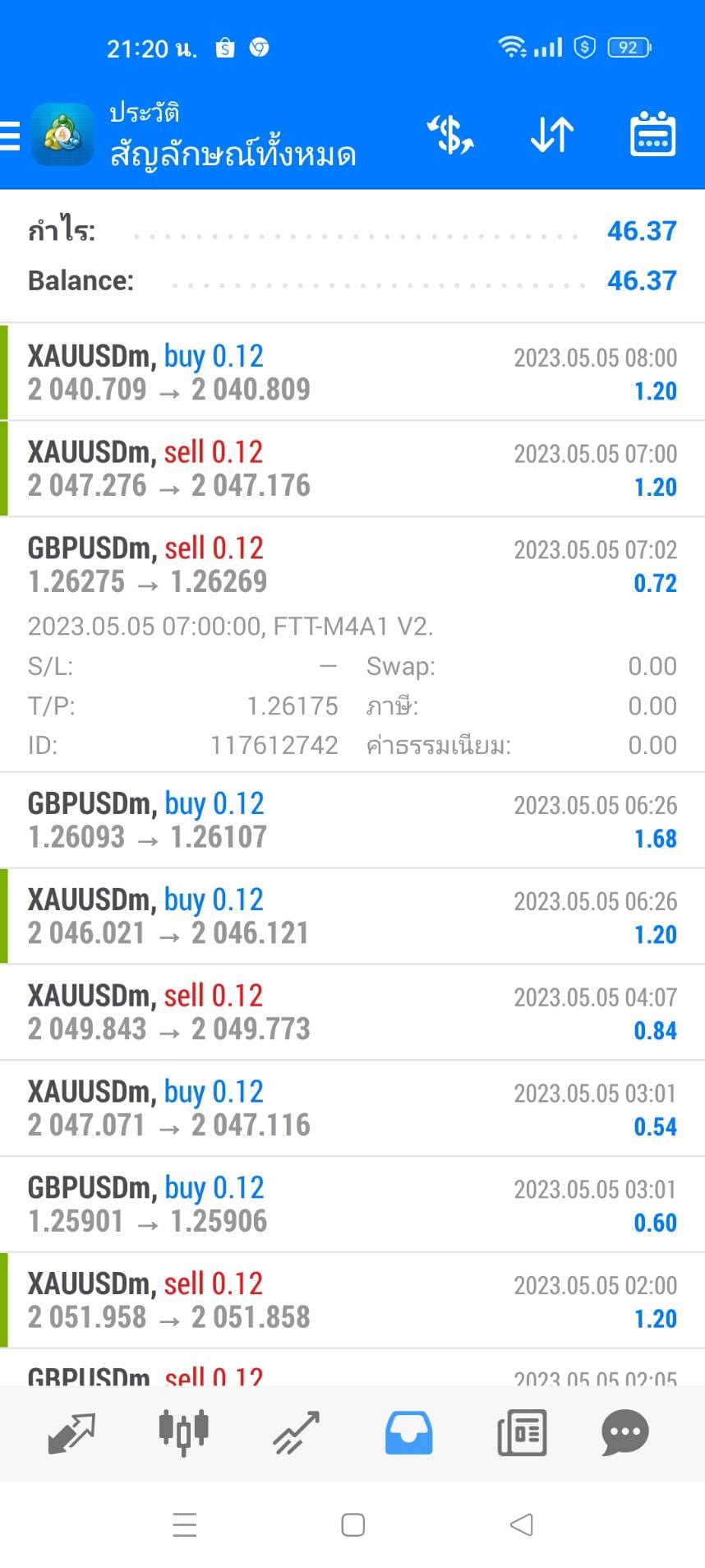Screen dimensions: 705x1568
Task: Expand the XAUUSDm buy trade at 08:00
Action: (x=352, y=372)
